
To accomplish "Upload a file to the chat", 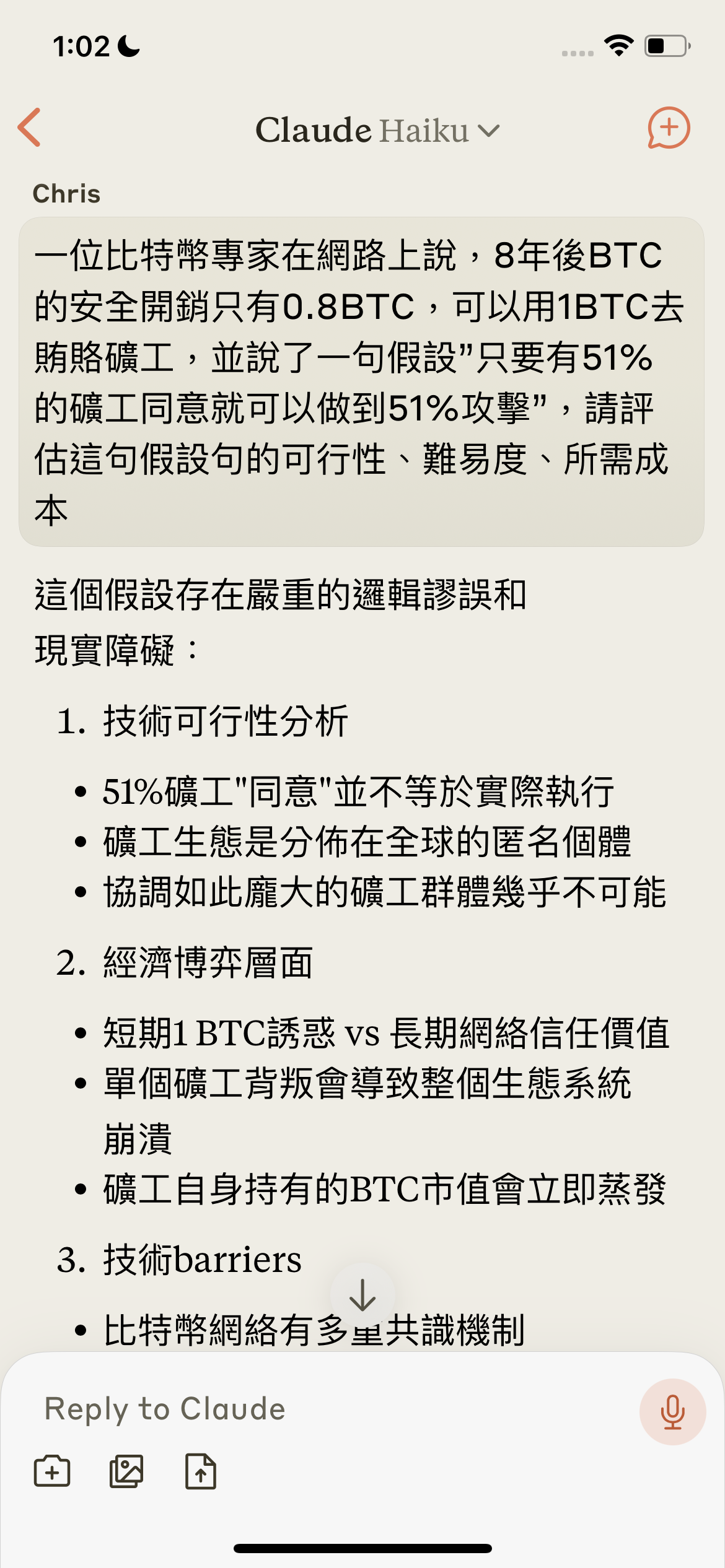I will point(201,1471).
